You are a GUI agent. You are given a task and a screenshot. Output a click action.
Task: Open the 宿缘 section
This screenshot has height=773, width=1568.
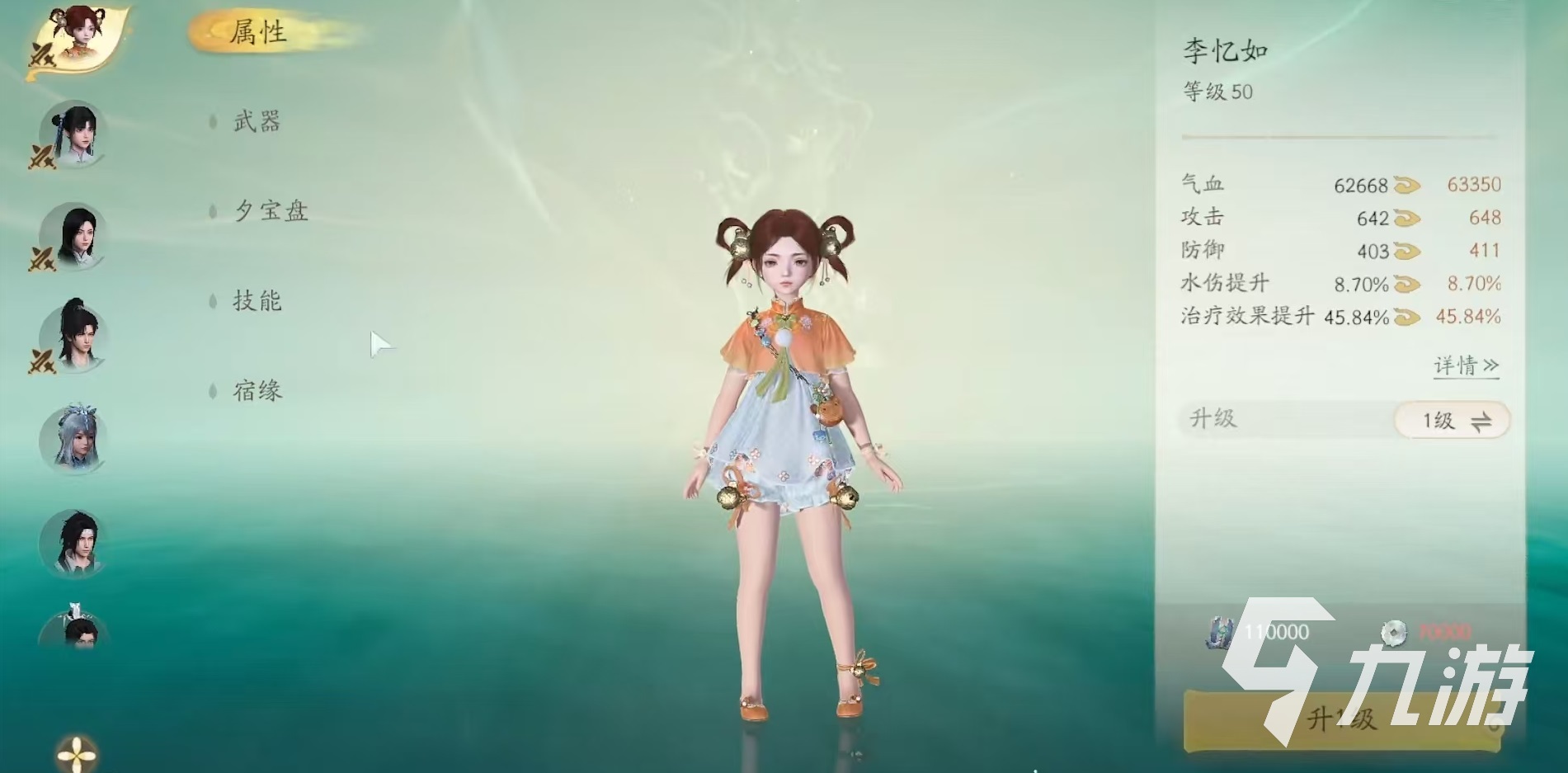tap(257, 390)
